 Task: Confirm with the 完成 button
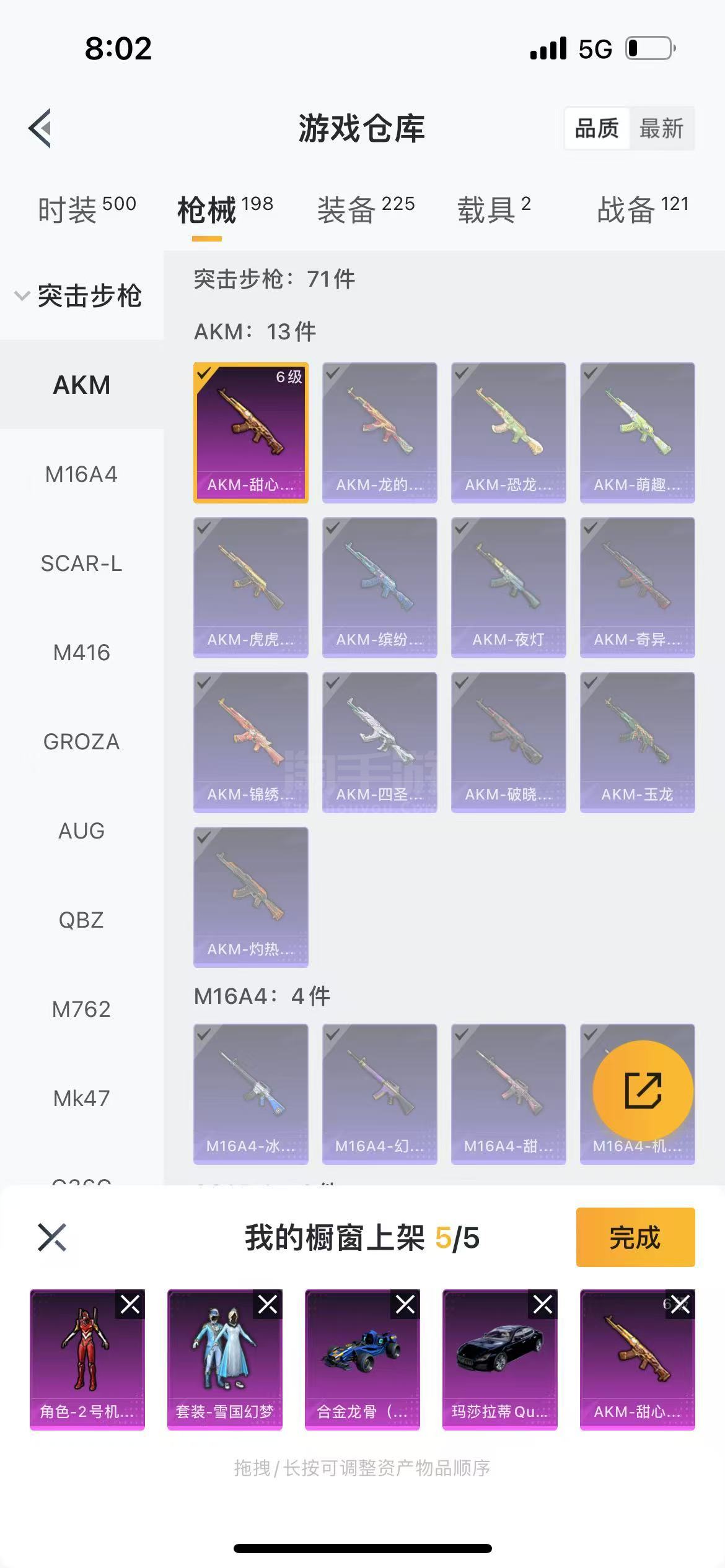pyautogui.click(x=635, y=1237)
